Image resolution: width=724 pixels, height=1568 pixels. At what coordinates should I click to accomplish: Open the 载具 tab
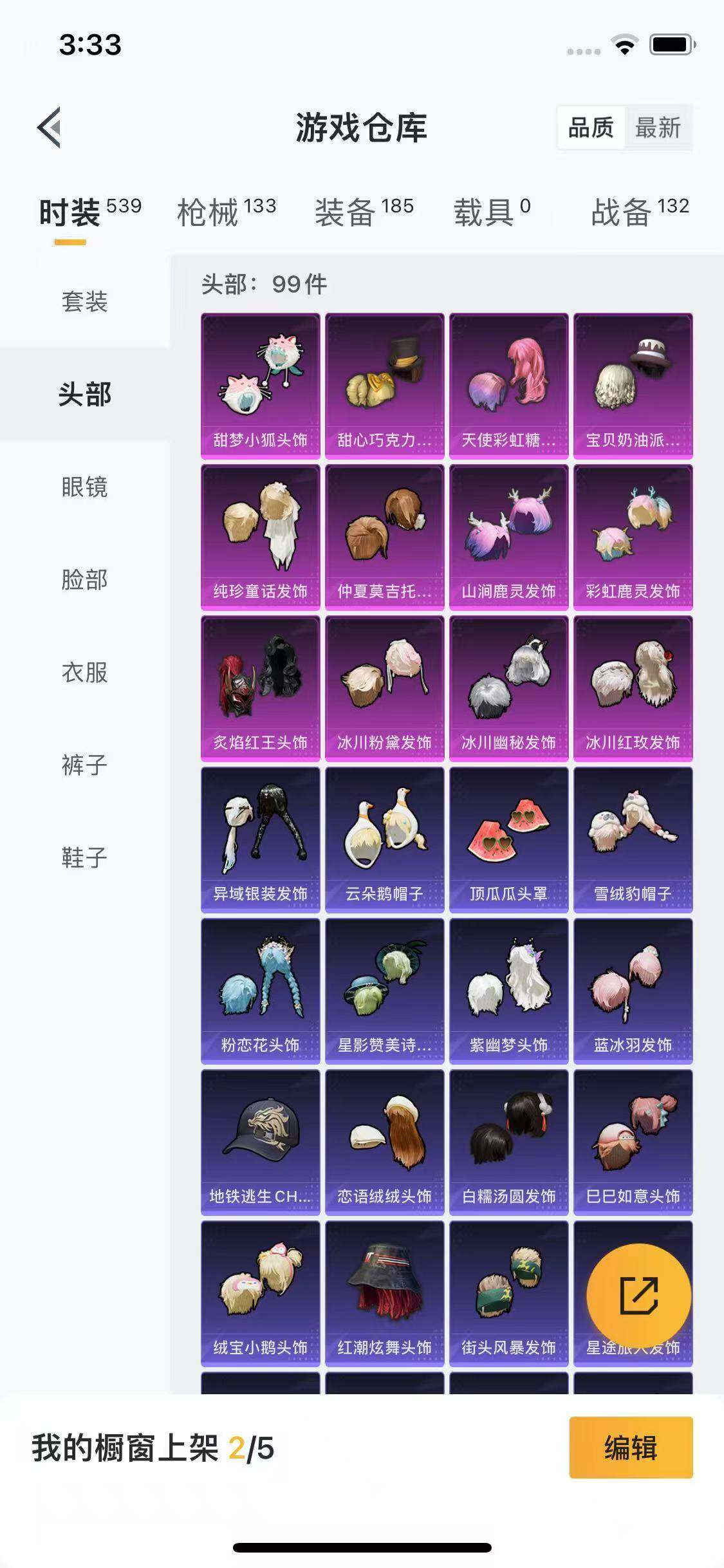[x=492, y=211]
